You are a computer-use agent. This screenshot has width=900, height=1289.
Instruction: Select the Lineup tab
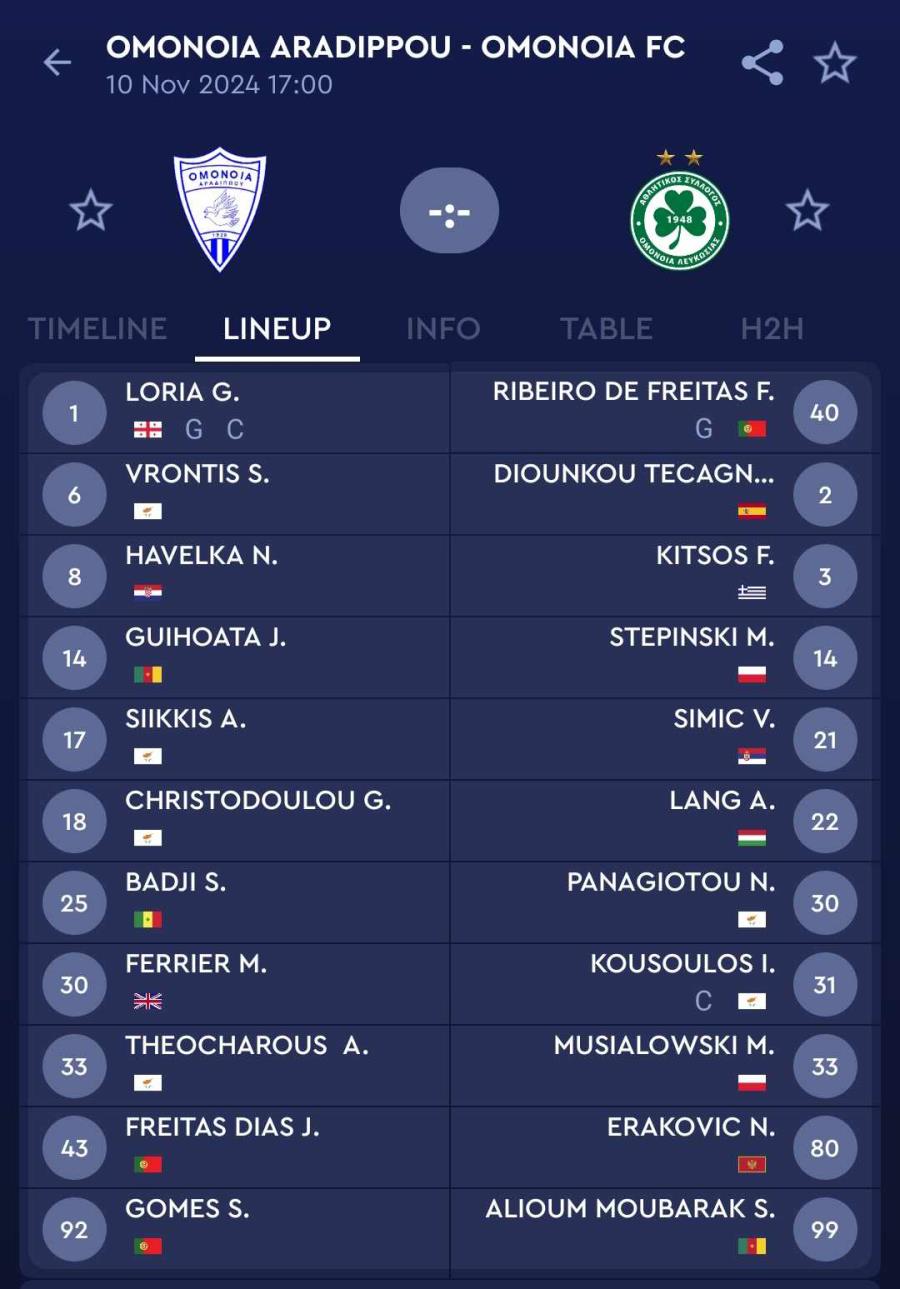click(277, 328)
